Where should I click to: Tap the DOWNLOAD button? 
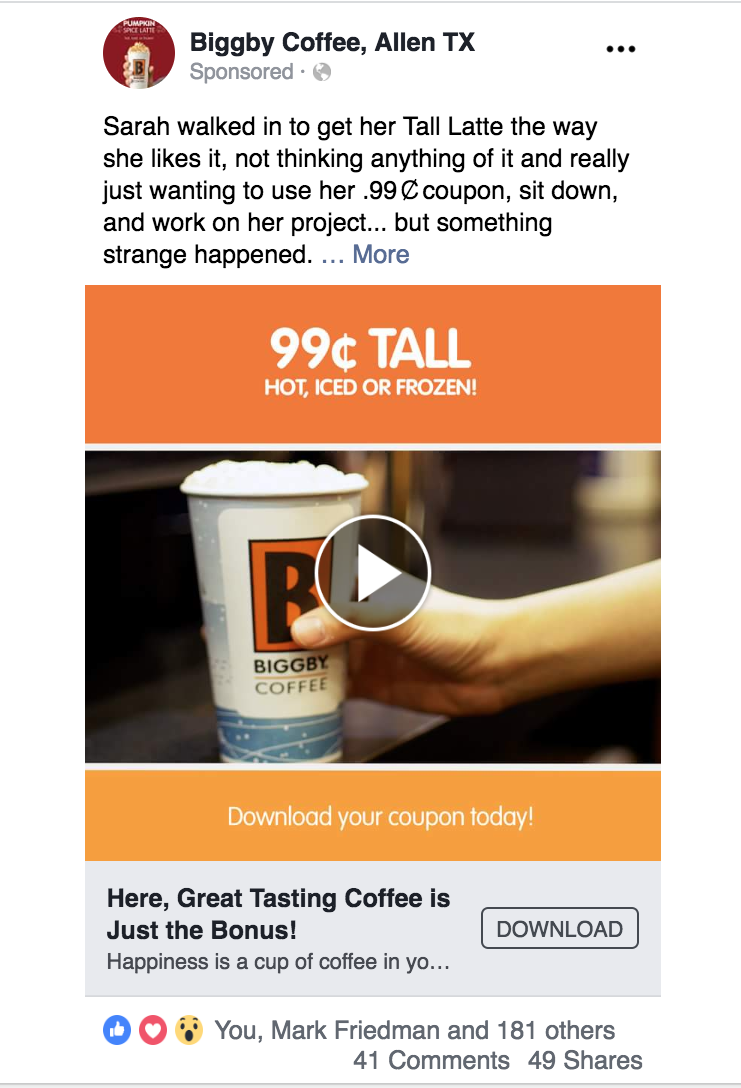559,929
